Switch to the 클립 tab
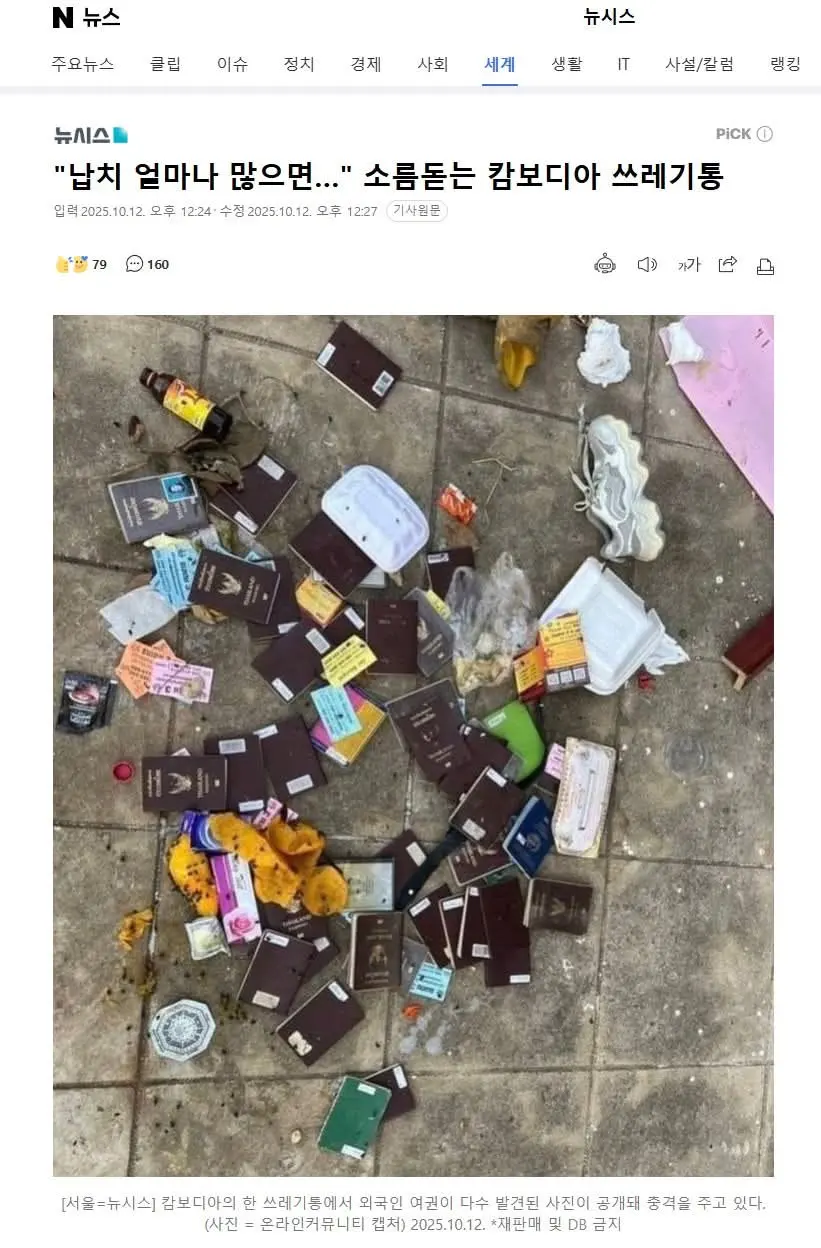821x1248 pixels. click(x=165, y=64)
